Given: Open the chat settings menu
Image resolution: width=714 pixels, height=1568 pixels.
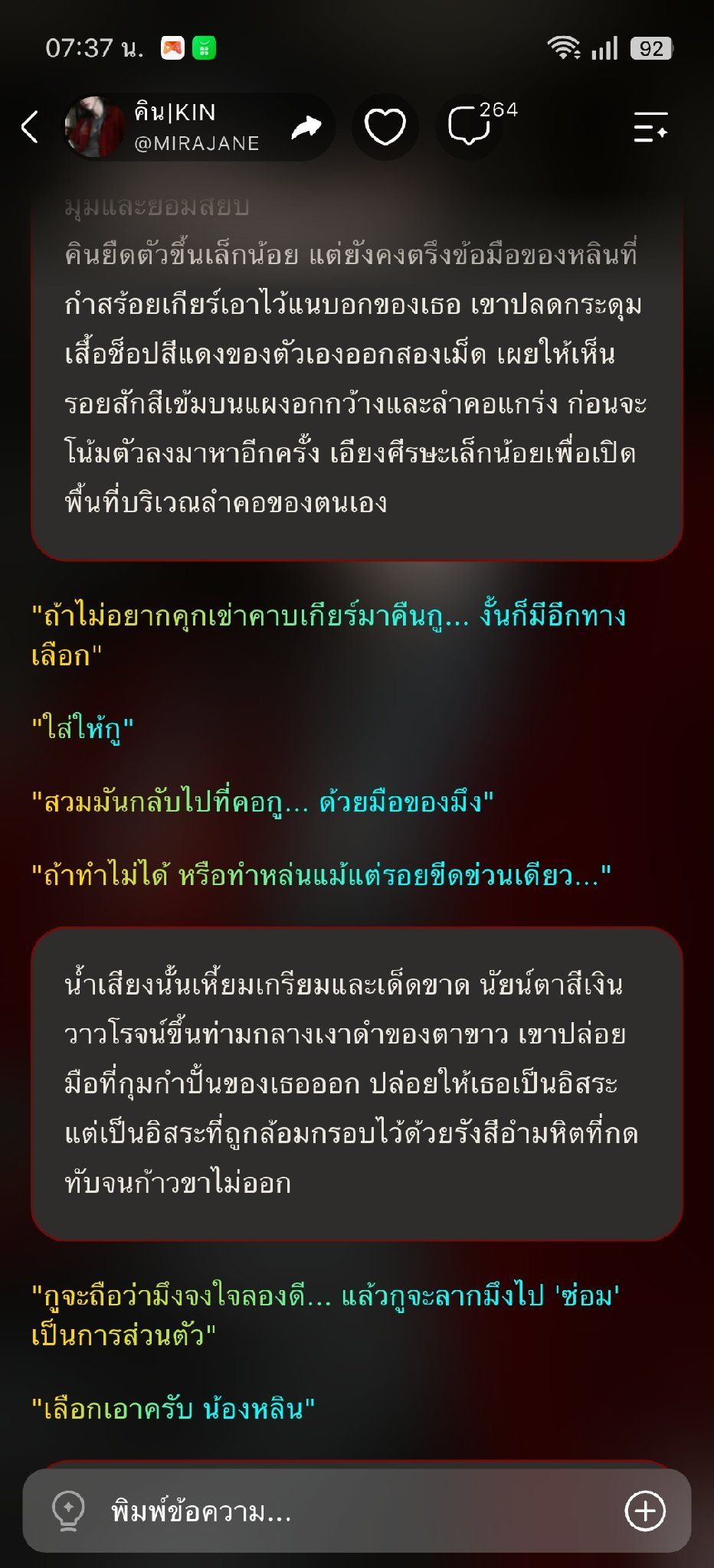Looking at the screenshot, I should point(651,127).
